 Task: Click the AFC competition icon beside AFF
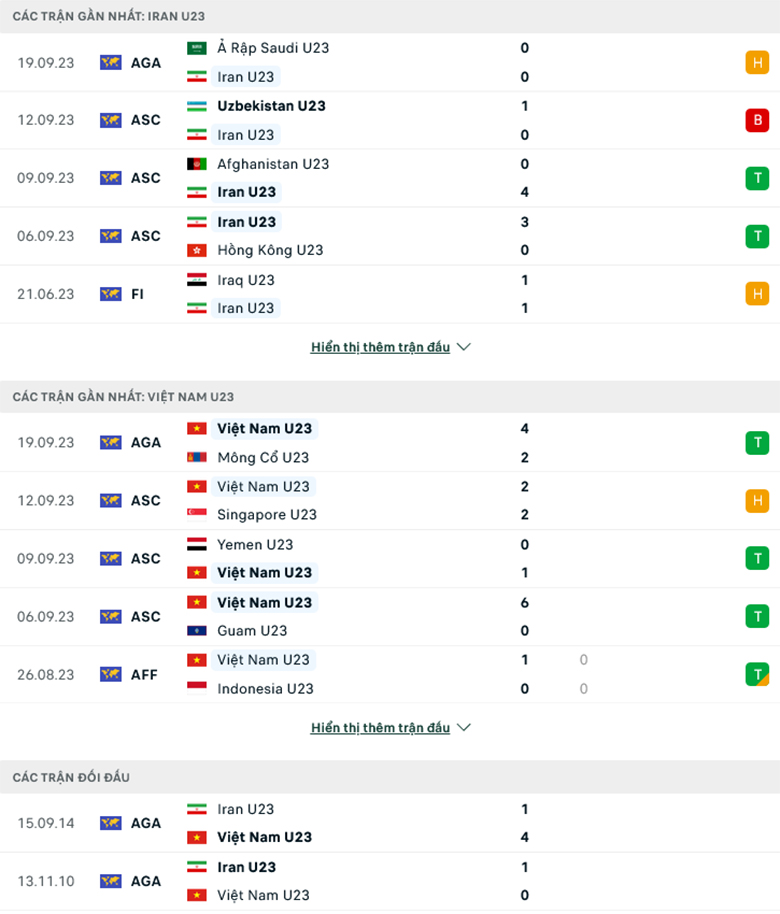tap(110, 674)
